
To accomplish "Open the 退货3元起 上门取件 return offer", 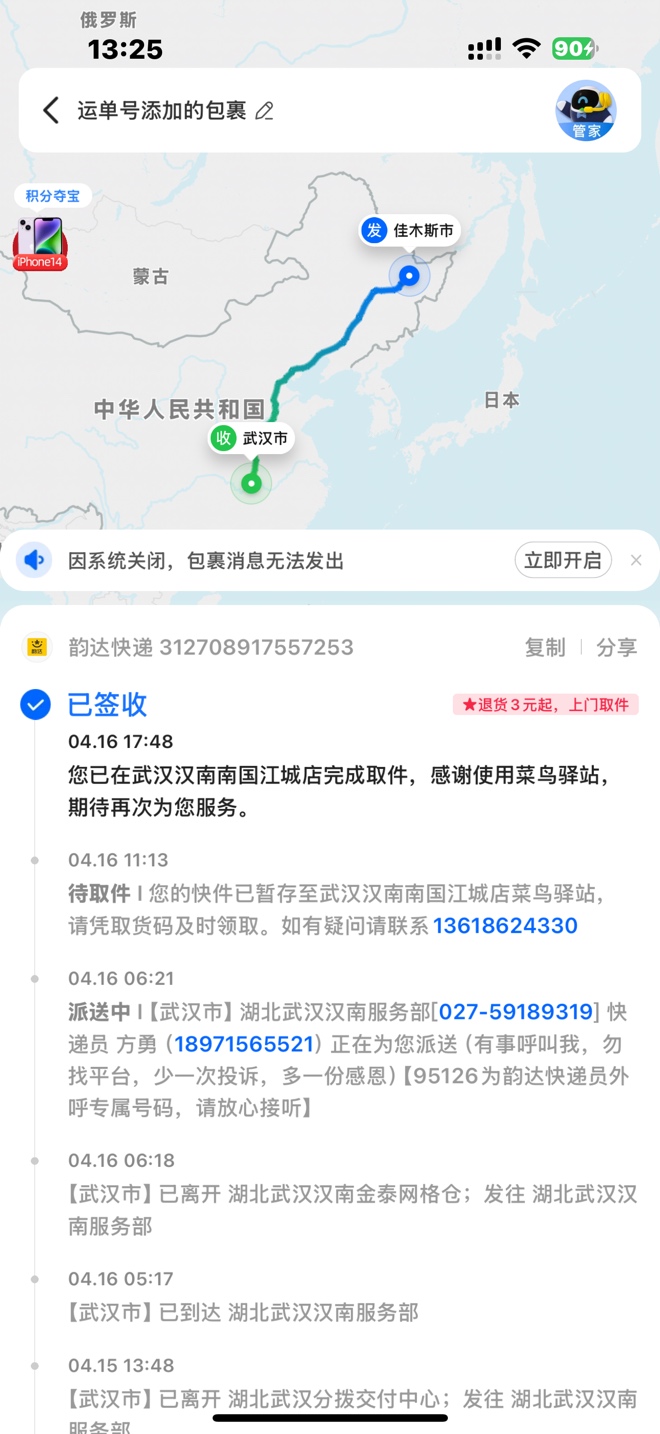I will pyautogui.click(x=545, y=705).
